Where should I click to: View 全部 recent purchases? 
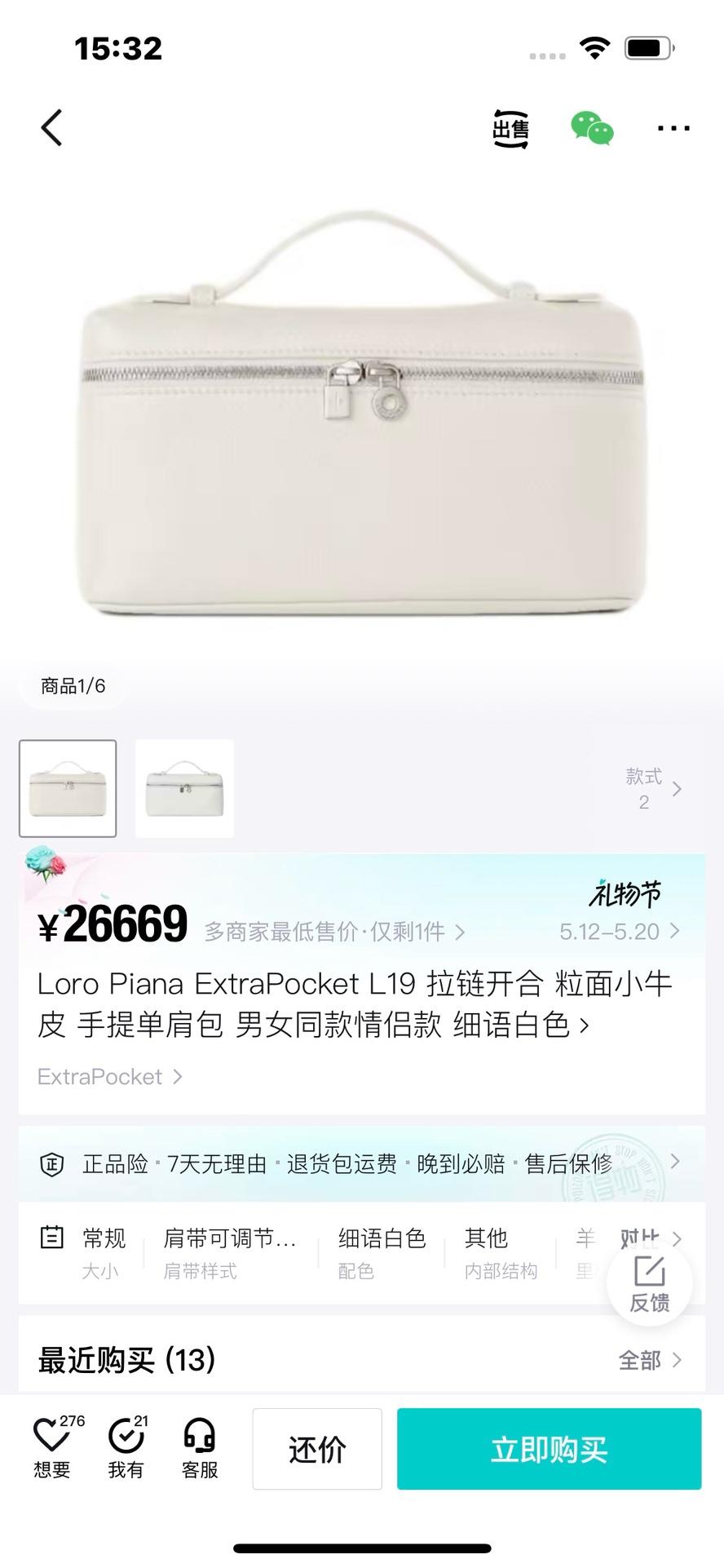(x=650, y=1360)
